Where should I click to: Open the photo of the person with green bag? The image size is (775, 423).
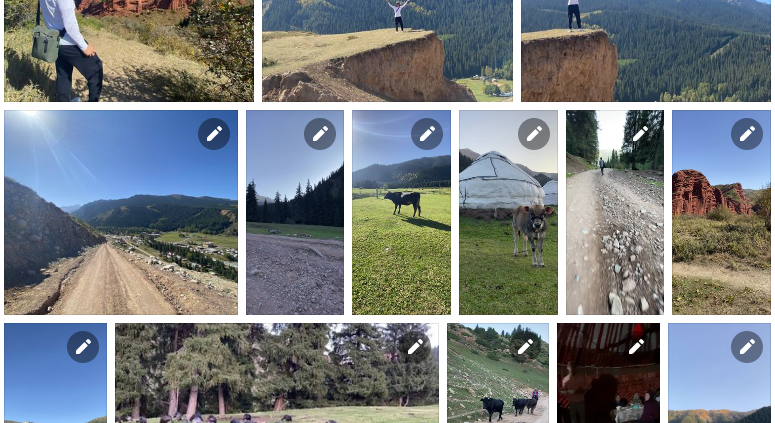pyautogui.click(x=128, y=50)
